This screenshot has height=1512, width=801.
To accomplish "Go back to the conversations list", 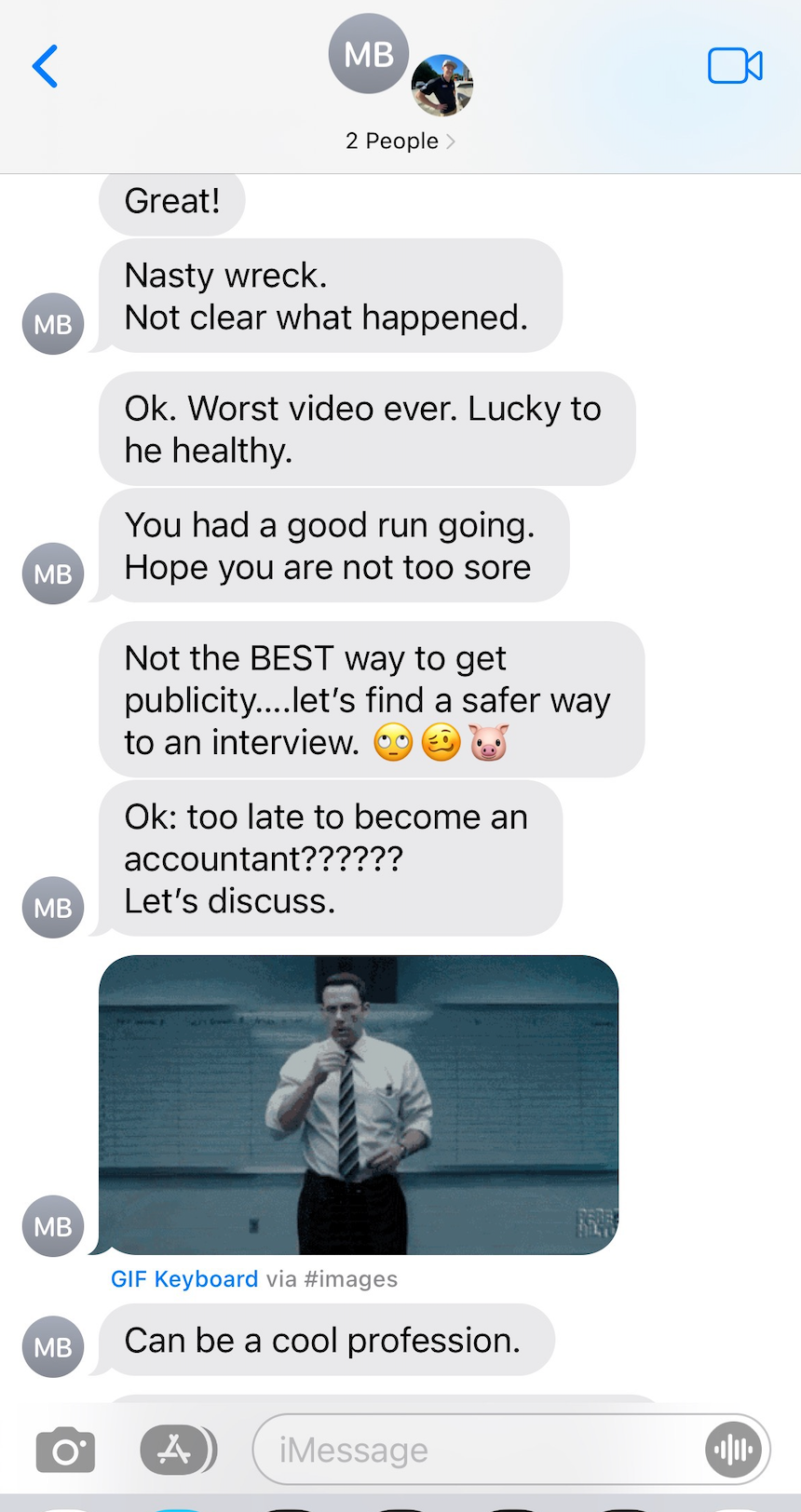I will click(45, 66).
